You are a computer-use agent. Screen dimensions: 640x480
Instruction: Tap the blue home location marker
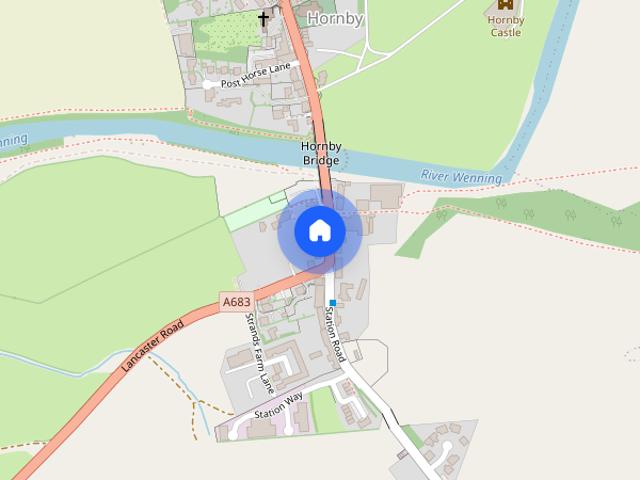point(319,231)
